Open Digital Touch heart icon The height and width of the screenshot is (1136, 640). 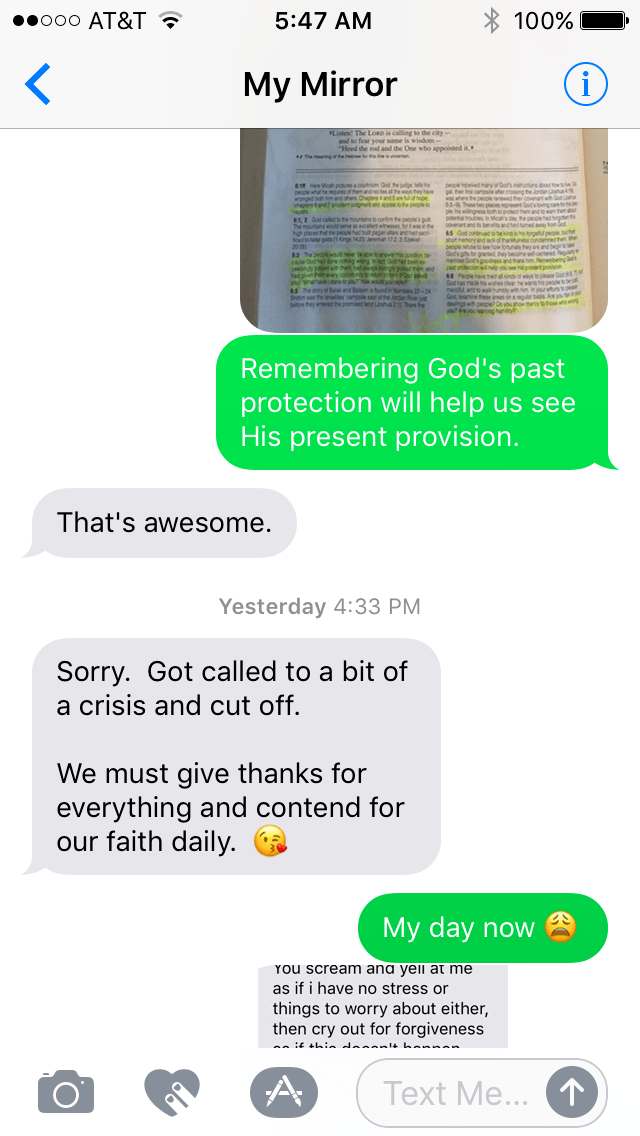(172, 1093)
